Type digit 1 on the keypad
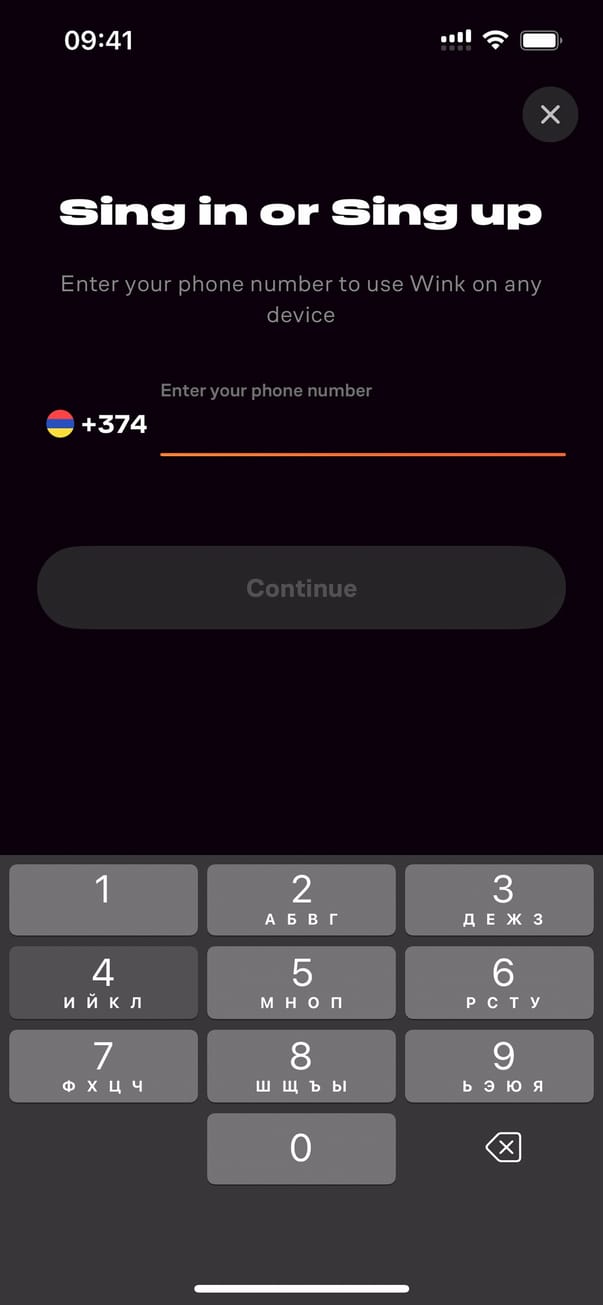The height and width of the screenshot is (1305, 603). [x=103, y=899]
